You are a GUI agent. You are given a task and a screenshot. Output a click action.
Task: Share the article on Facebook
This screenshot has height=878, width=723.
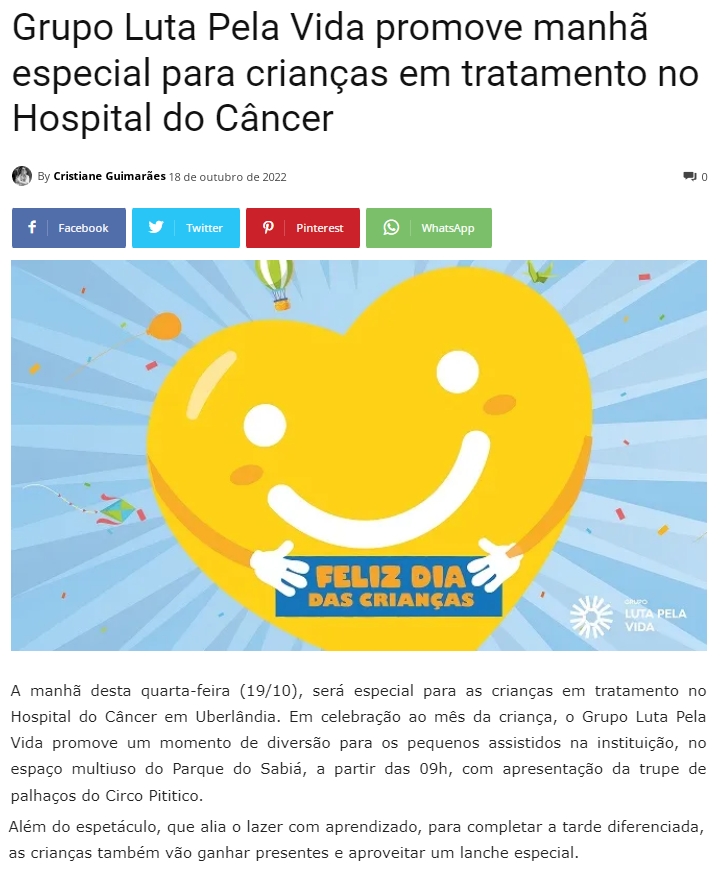(x=69, y=228)
